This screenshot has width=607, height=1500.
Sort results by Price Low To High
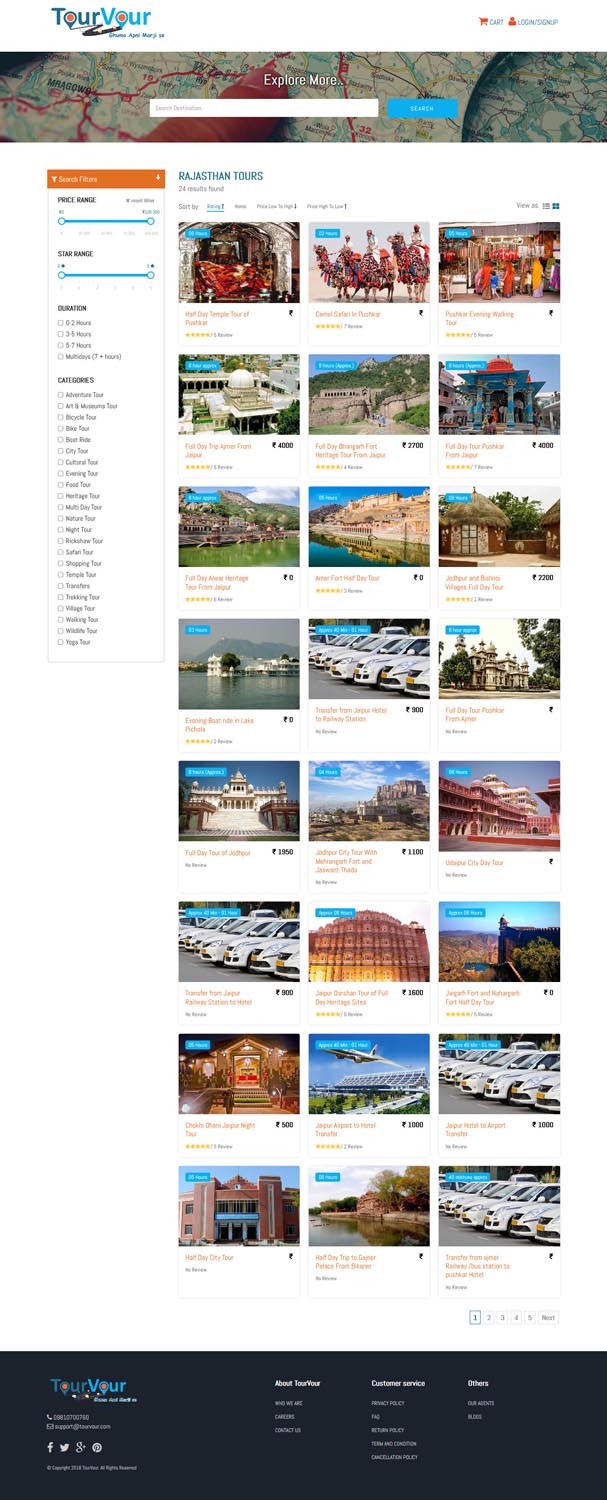(275, 206)
